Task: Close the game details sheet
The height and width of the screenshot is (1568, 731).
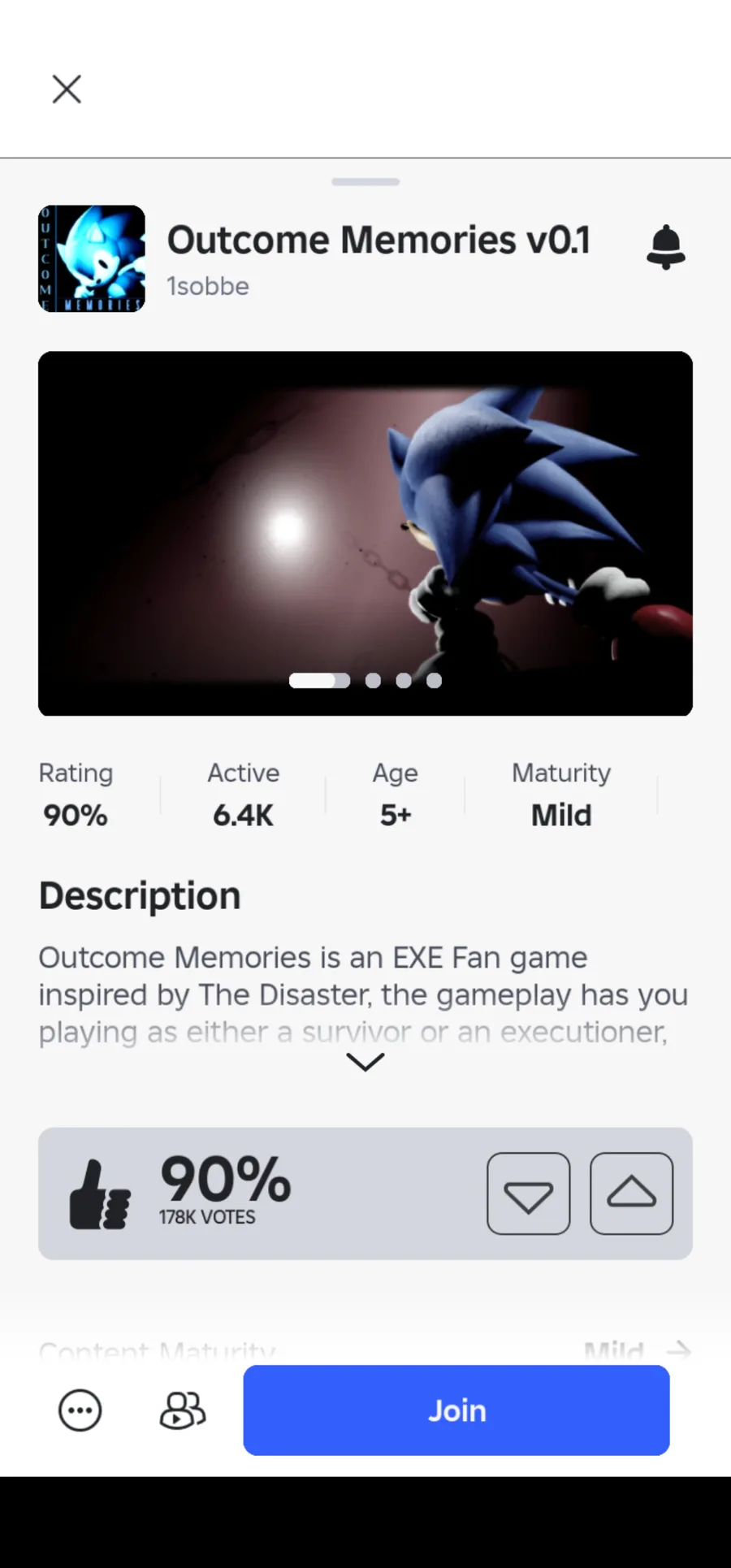Action: pyautogui.click(x=67, y=89)
